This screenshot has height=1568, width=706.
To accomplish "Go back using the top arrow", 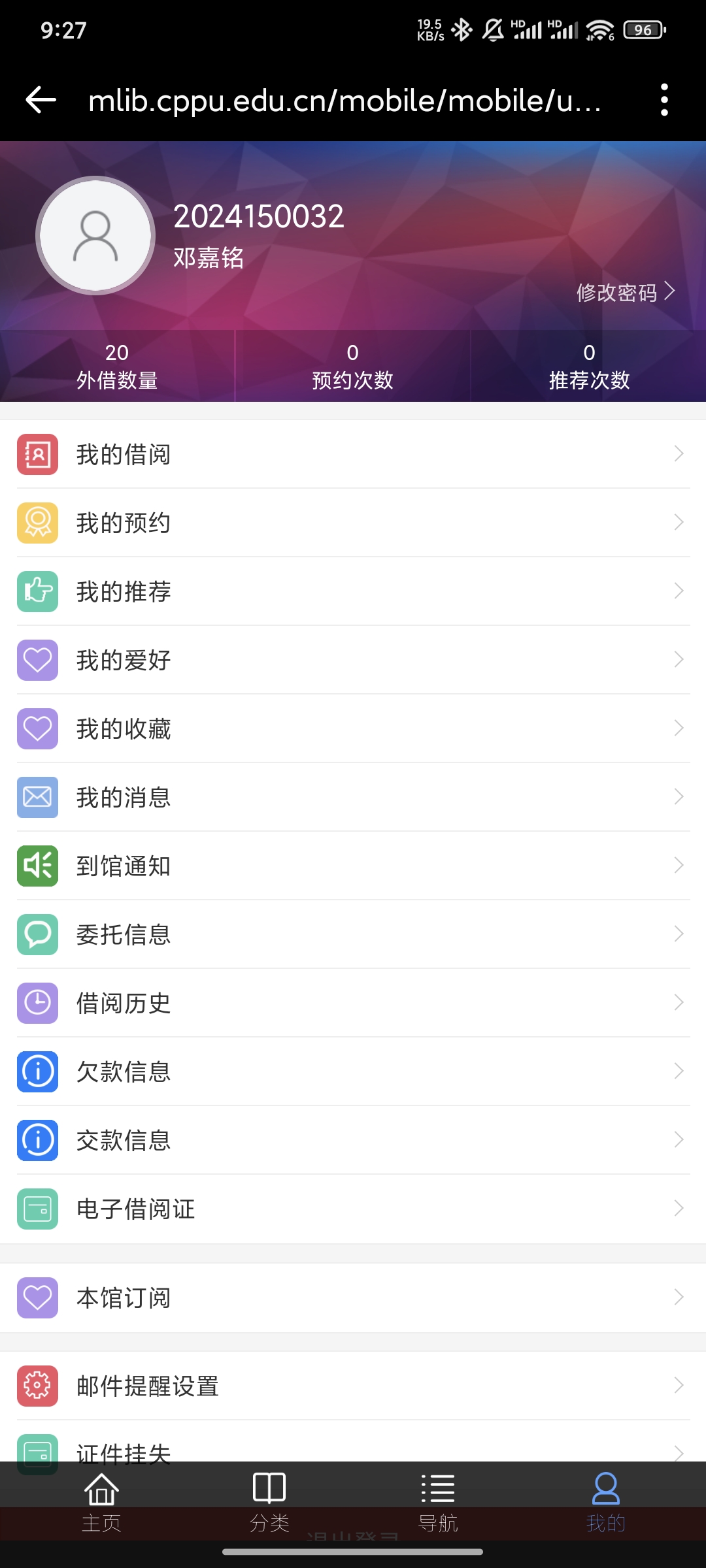I will point(41,100).
